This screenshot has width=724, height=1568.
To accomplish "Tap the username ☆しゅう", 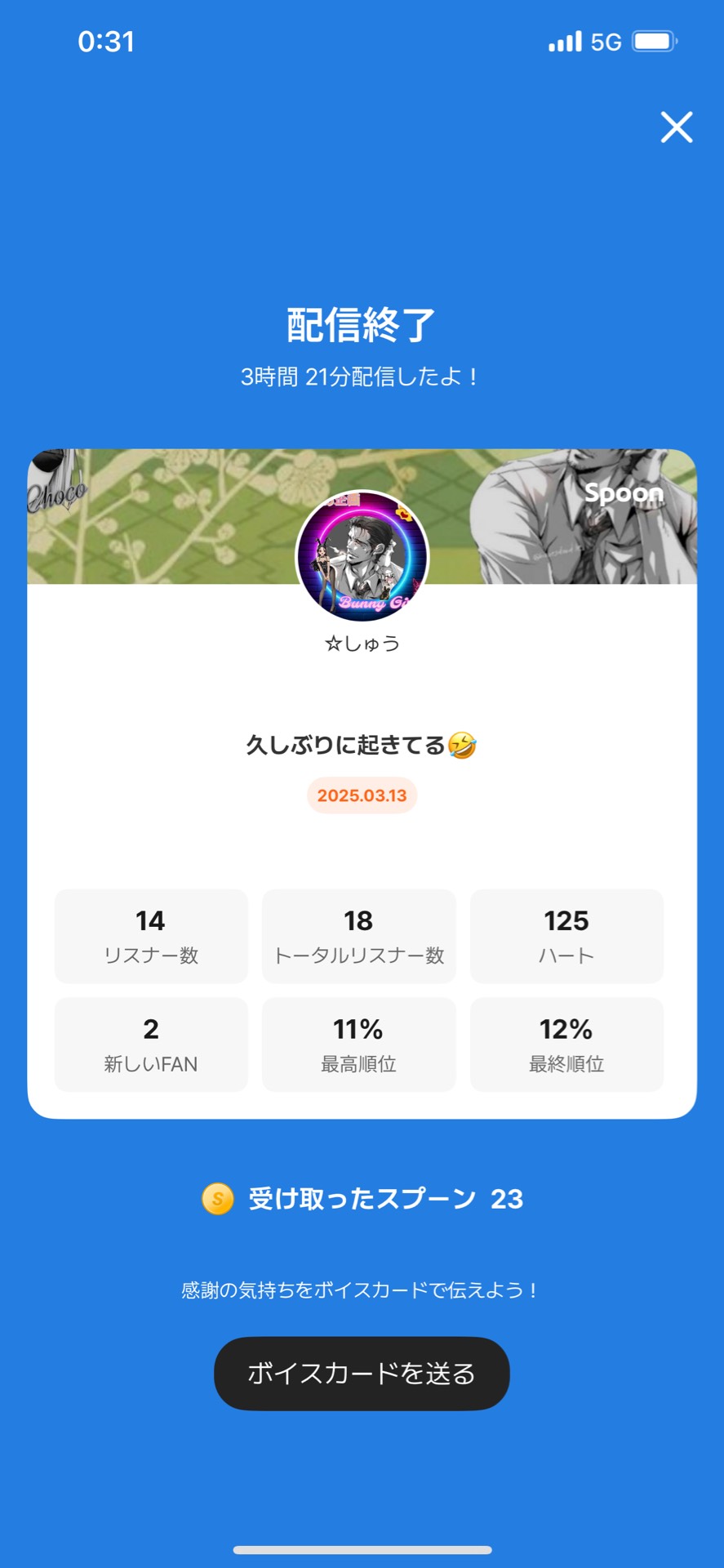I will 362,644.
